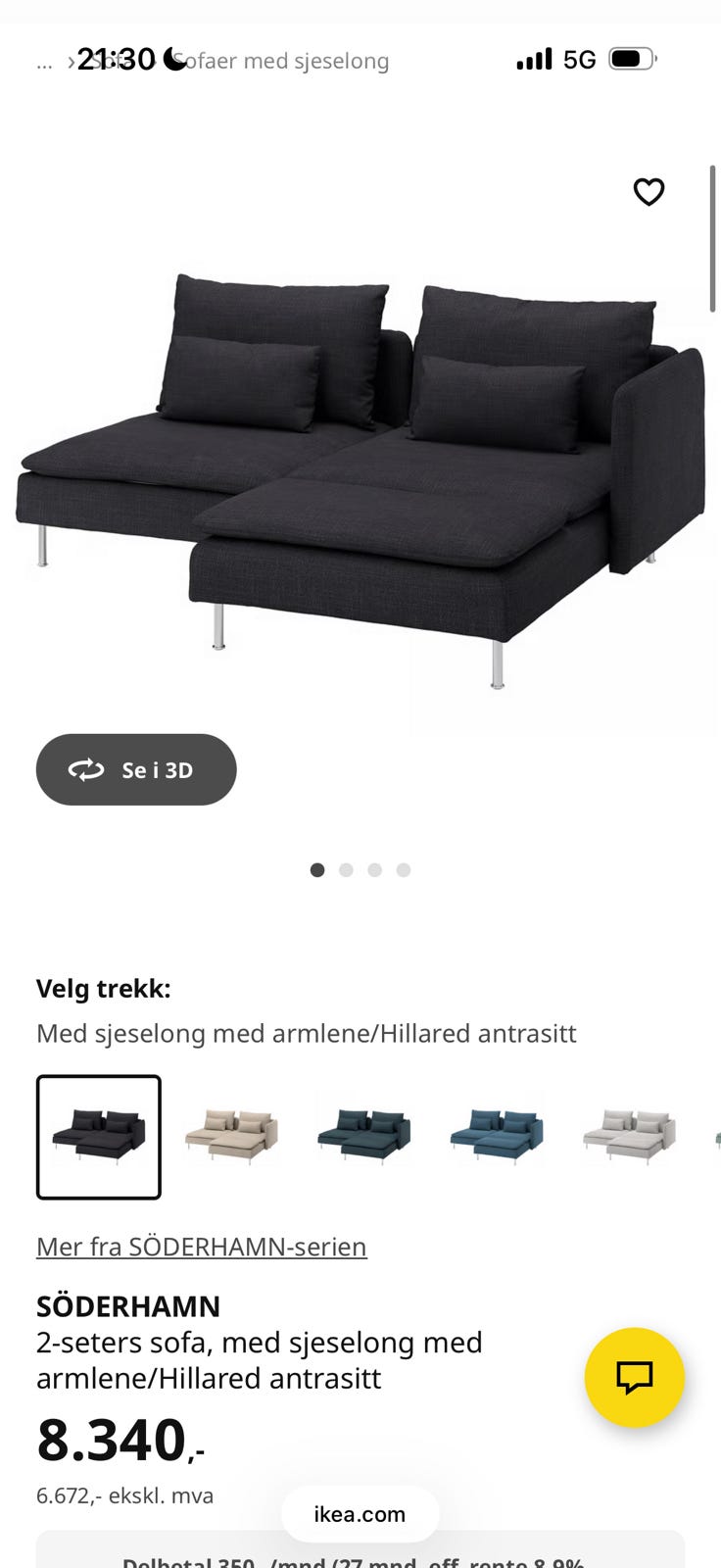The height and width of the screenshot is (1568, 721).
Task: Tap the selected Hillared antrasitt swatch
Action: (x=98, y=1136)
